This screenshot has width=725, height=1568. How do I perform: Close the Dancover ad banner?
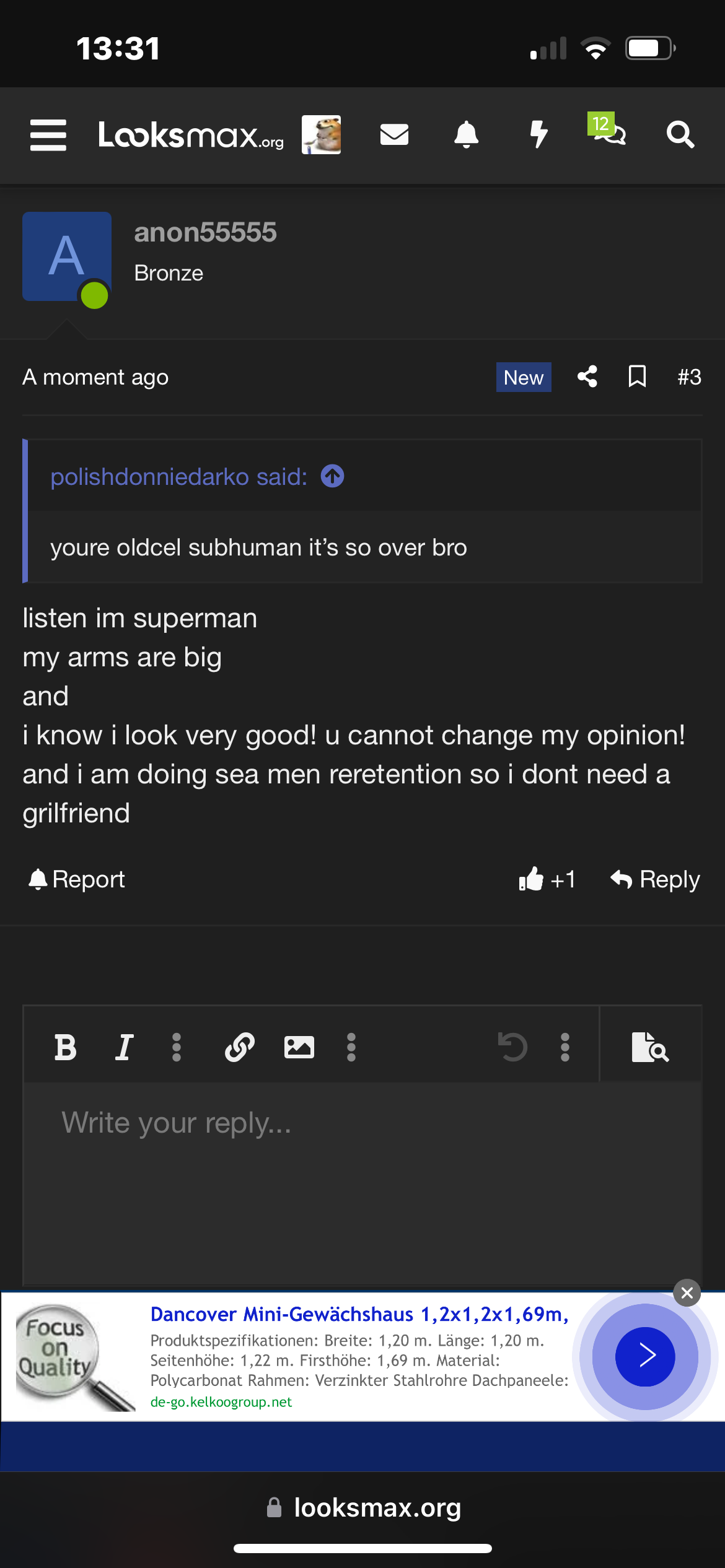(x=687, y=1292)
